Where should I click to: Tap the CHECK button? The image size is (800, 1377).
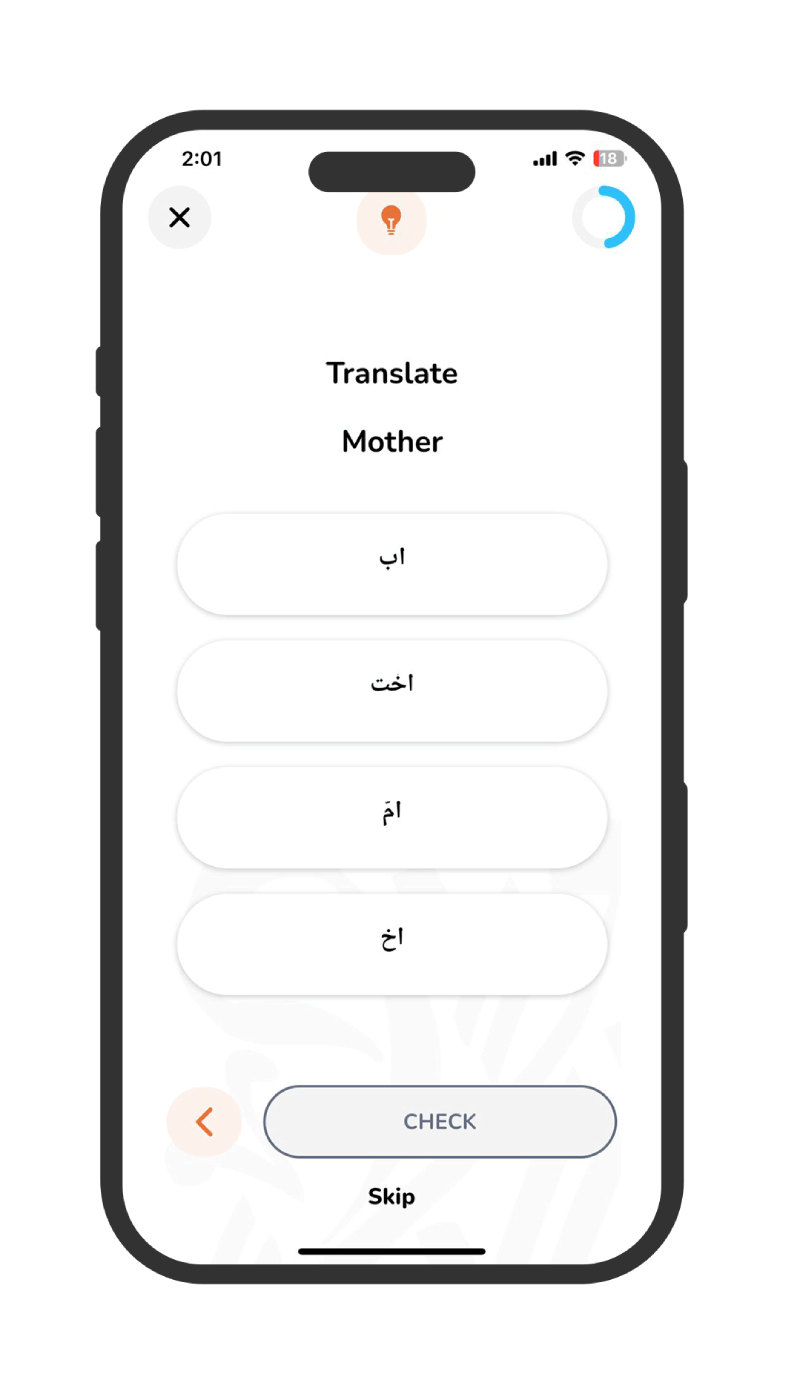click(440, 1122)
